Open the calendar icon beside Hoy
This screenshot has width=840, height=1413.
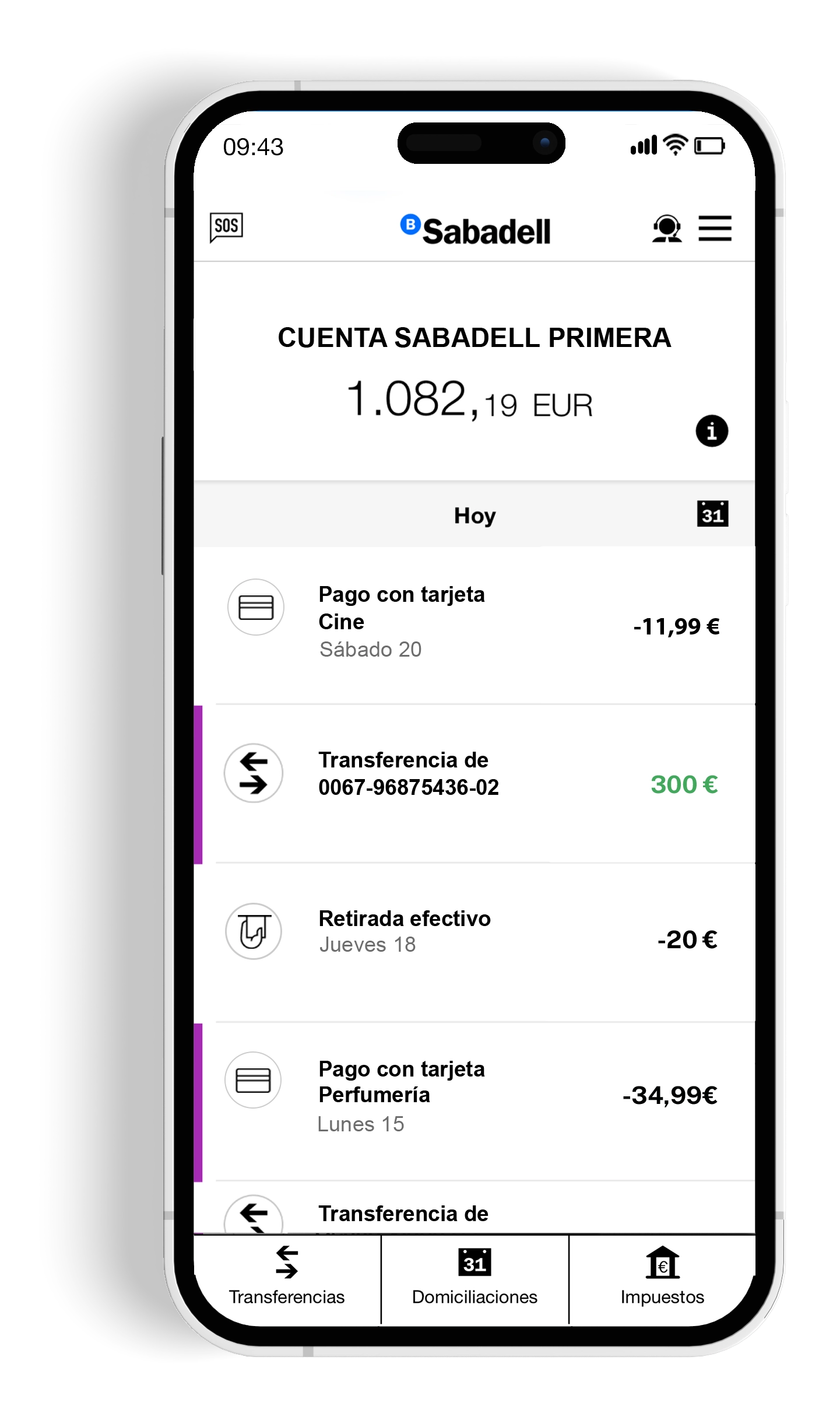(712, 514)
